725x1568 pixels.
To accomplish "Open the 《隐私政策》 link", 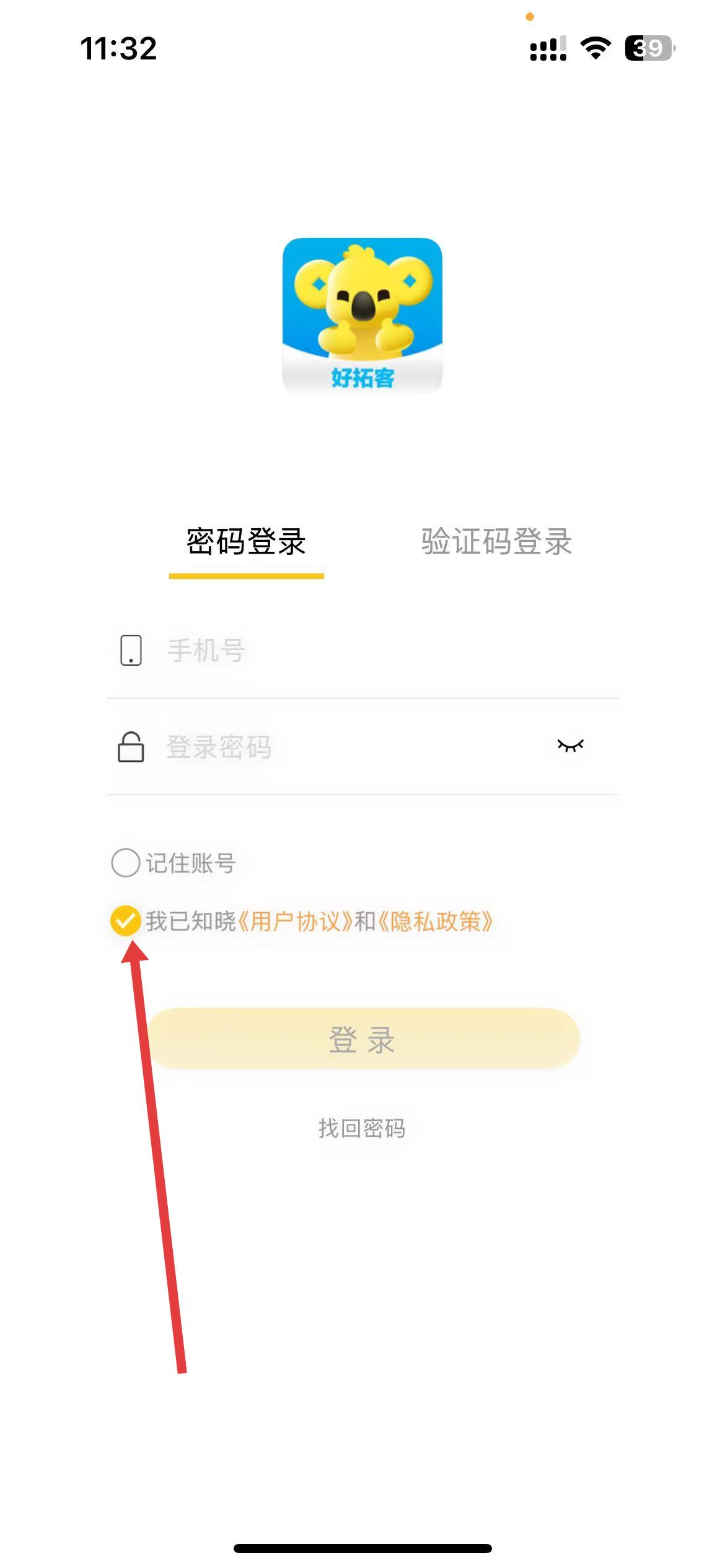I will click(436, 921).
